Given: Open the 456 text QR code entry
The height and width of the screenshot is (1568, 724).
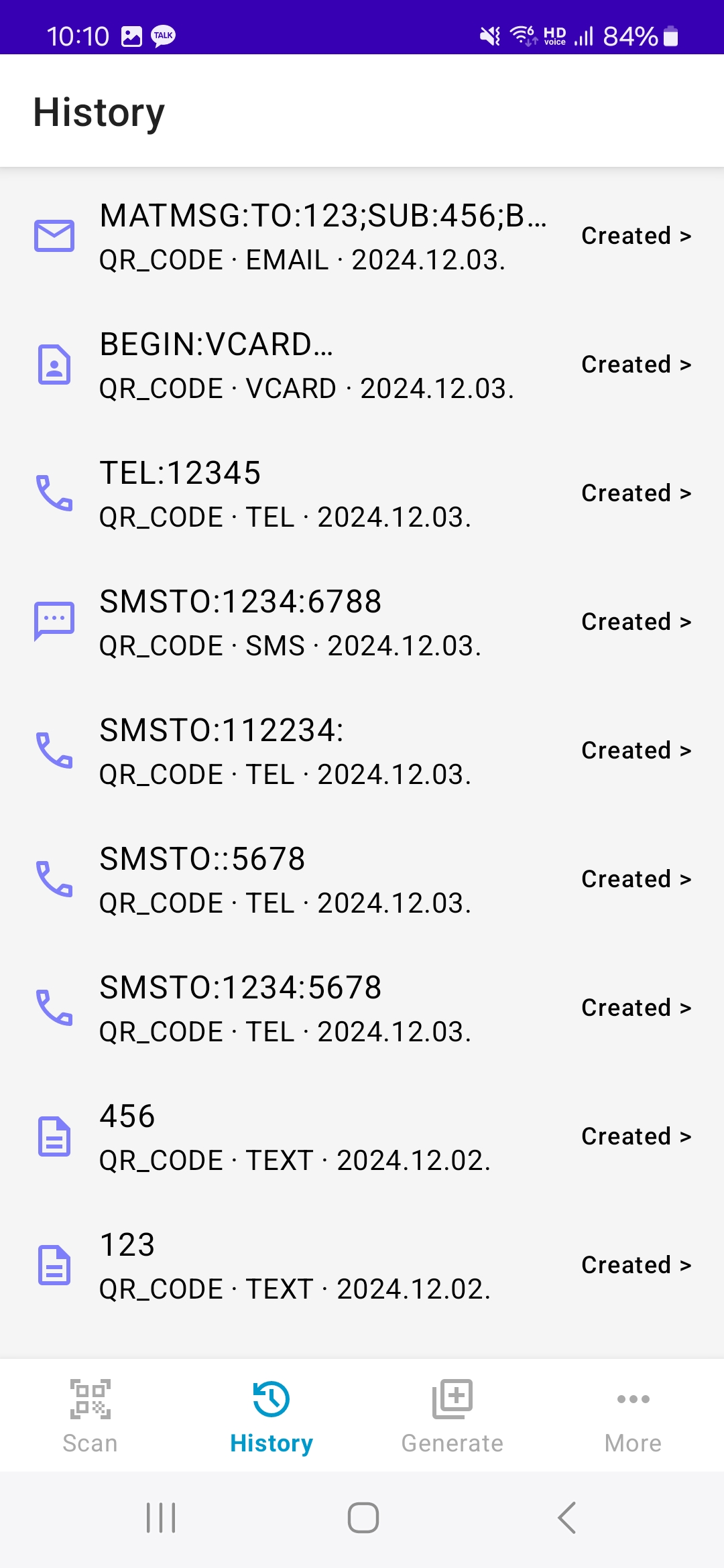Looking at the screenshot, I should click(x=362, y=1137).
